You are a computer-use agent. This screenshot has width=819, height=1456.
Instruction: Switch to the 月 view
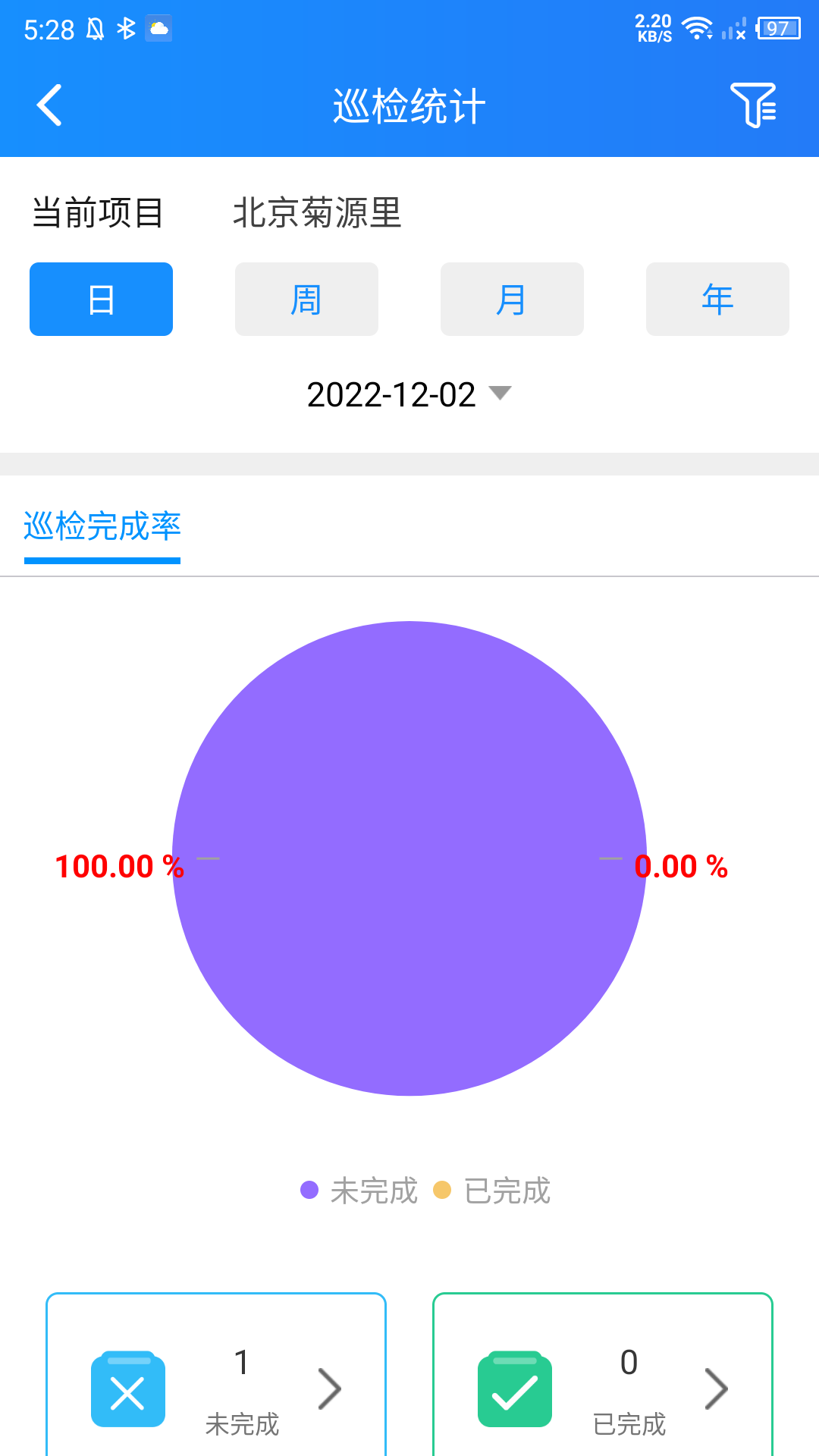[x=511, y=299]
